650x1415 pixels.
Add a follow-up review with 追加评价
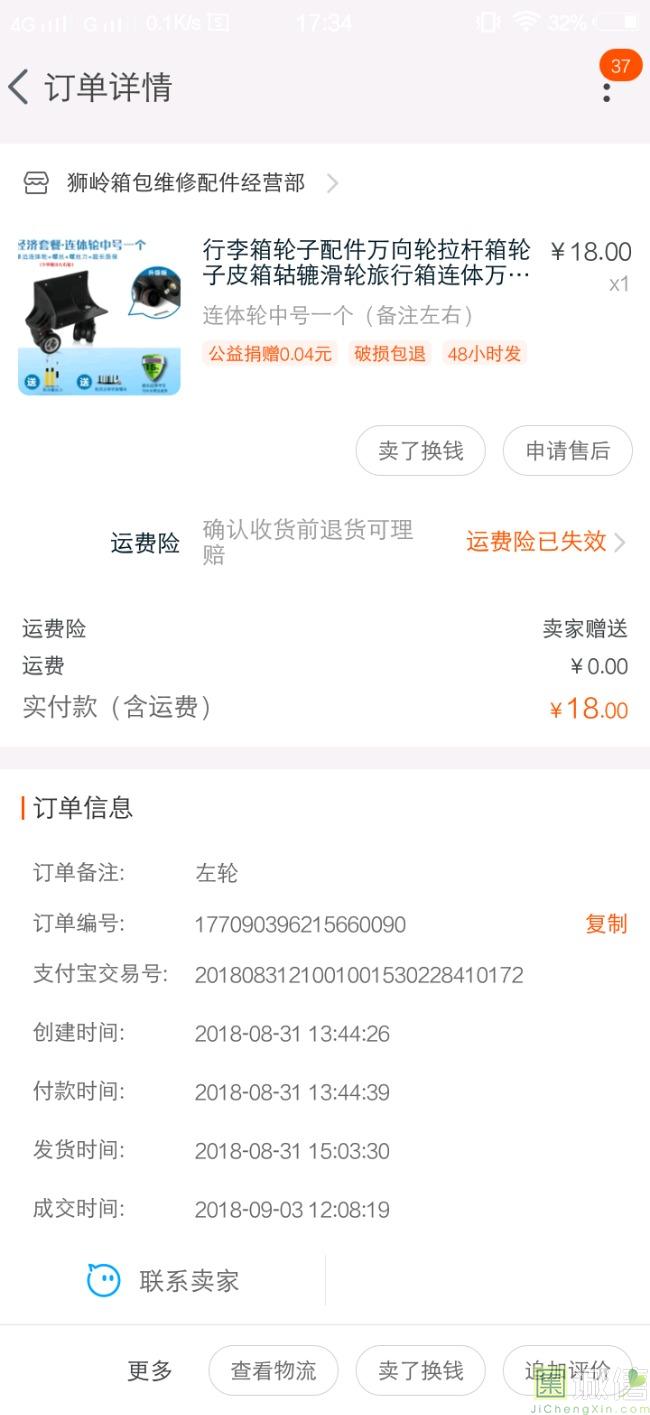(567, 1371)
